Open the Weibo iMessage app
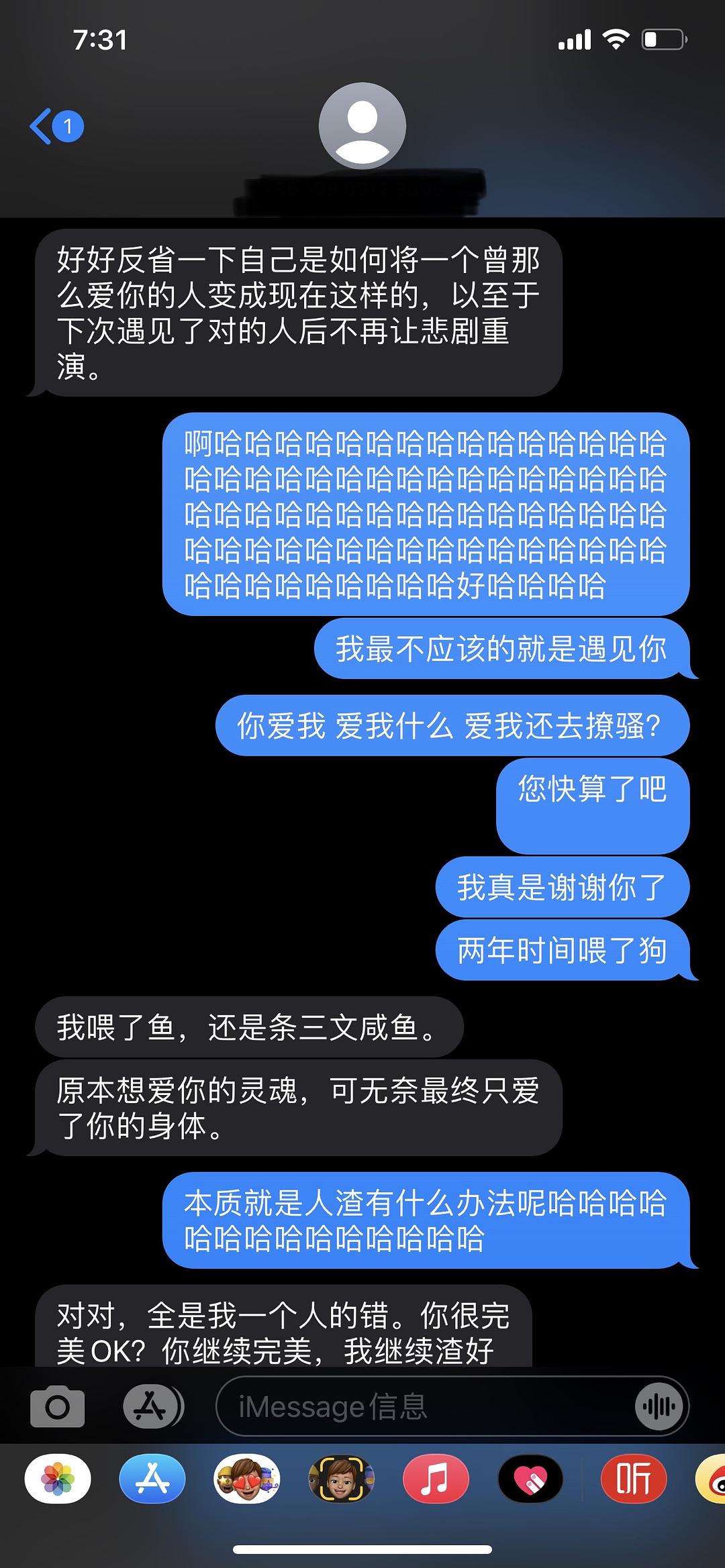Image resolution: width=725 pixels, height=1568 pixels. (x=713, y=1479)
